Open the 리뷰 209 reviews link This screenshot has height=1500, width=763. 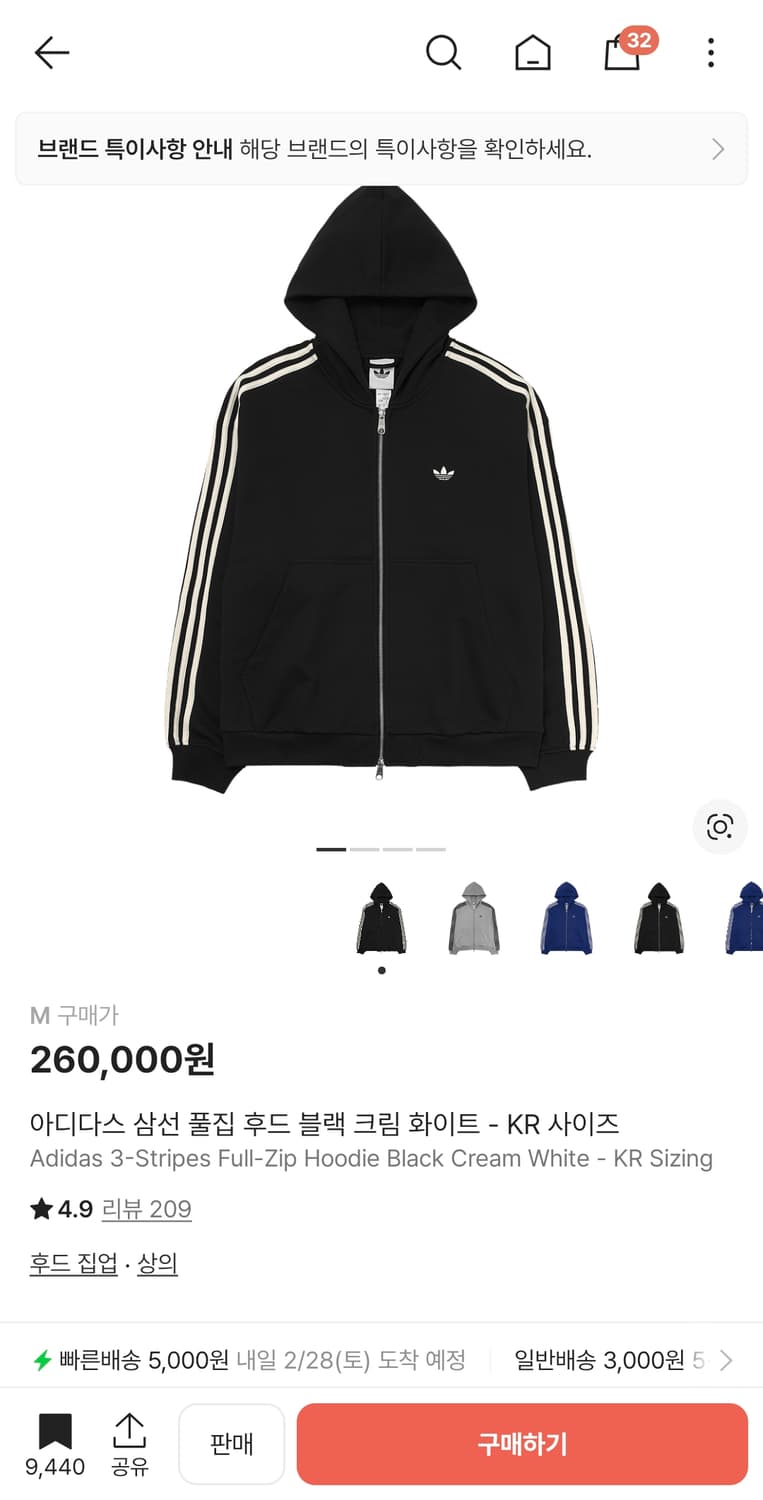(147, 1209)
